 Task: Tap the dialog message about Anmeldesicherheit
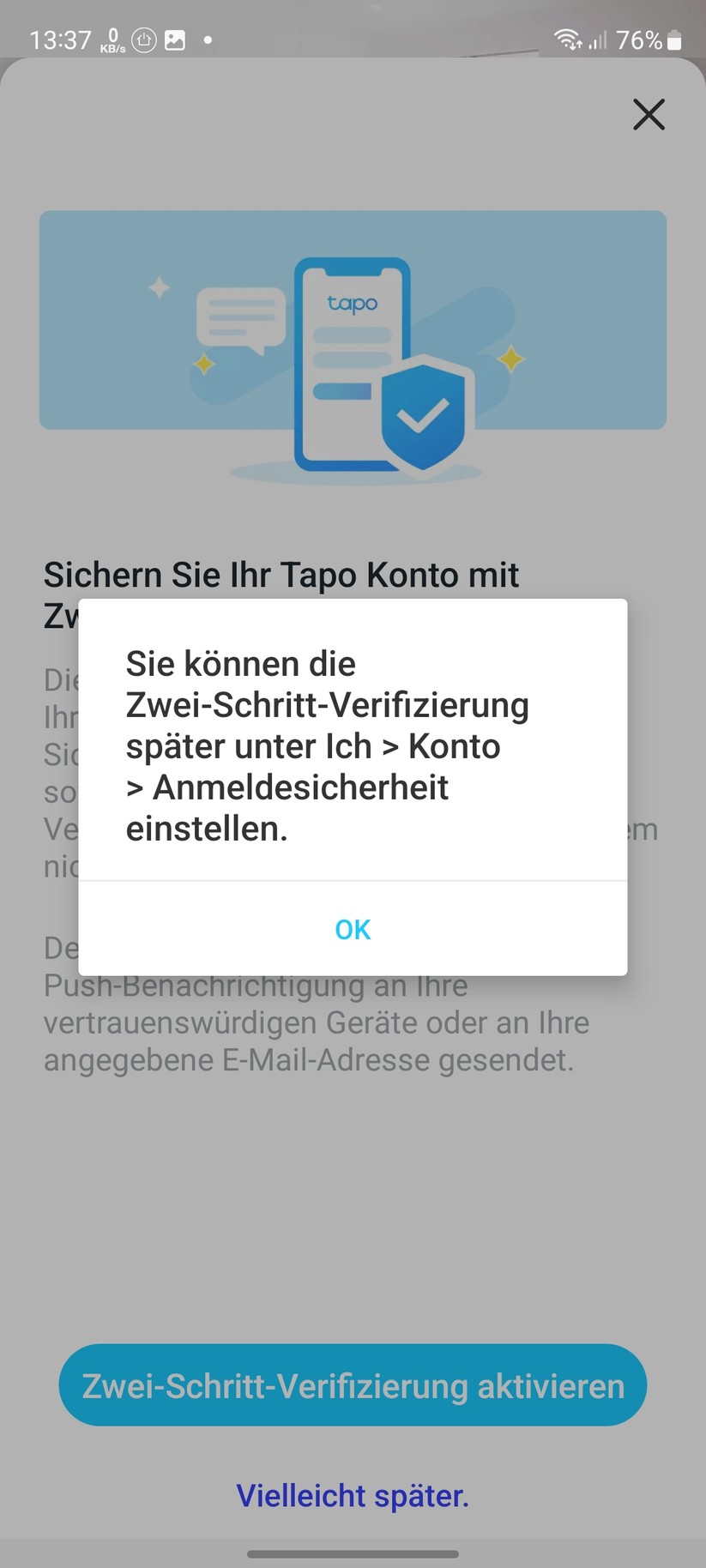(x=326, y=745)
